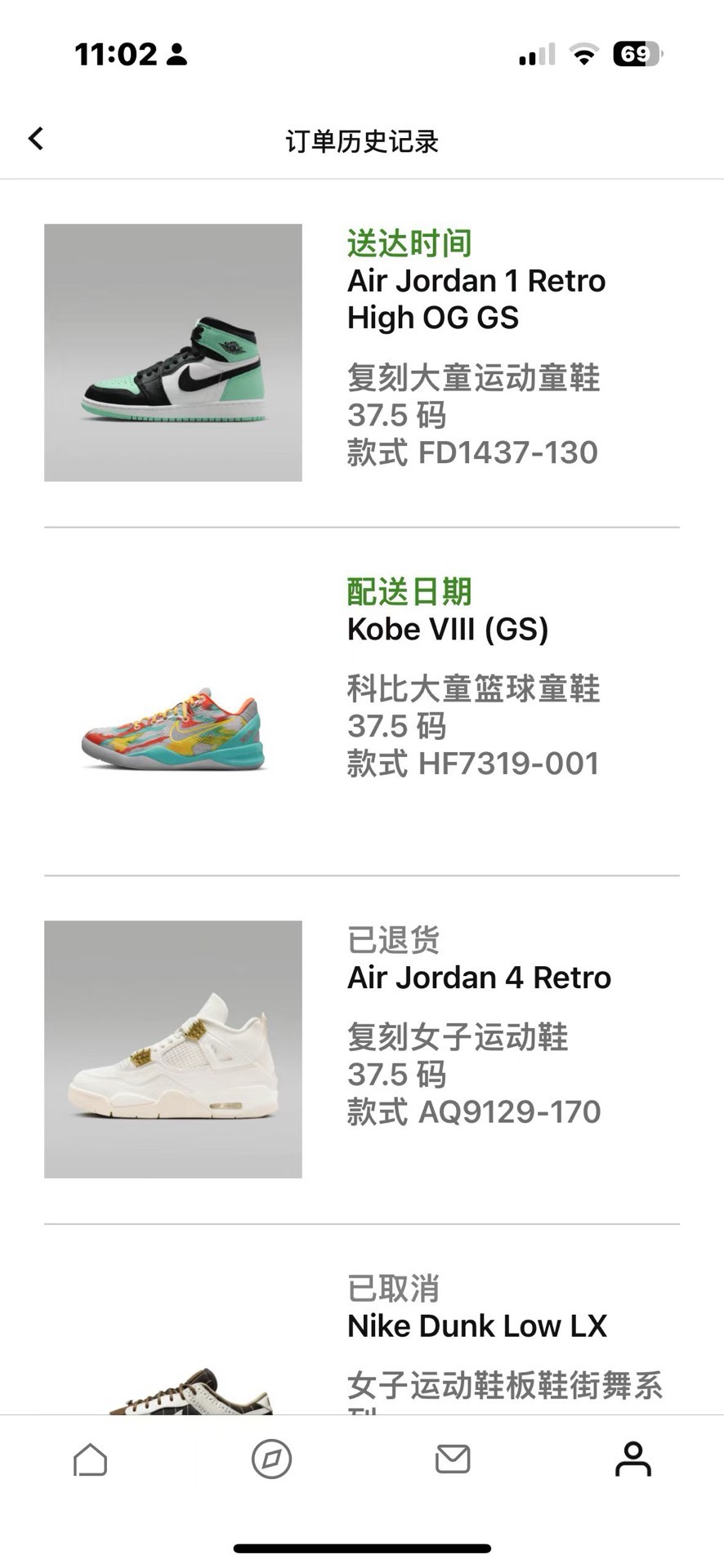Screen dimensions: 724x1568
Task: Select the Discover compass icon
Action: pos(271,1461)
